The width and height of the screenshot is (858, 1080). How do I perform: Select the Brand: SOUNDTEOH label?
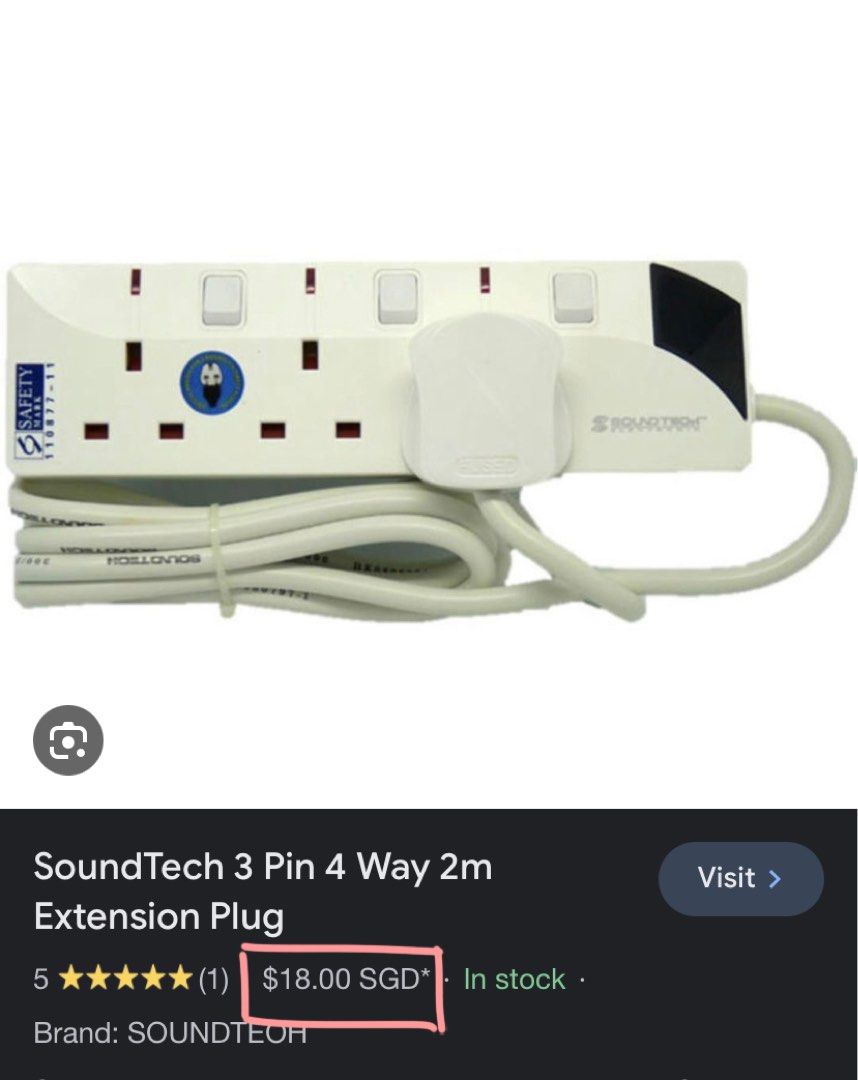(x=170, y=1035)
